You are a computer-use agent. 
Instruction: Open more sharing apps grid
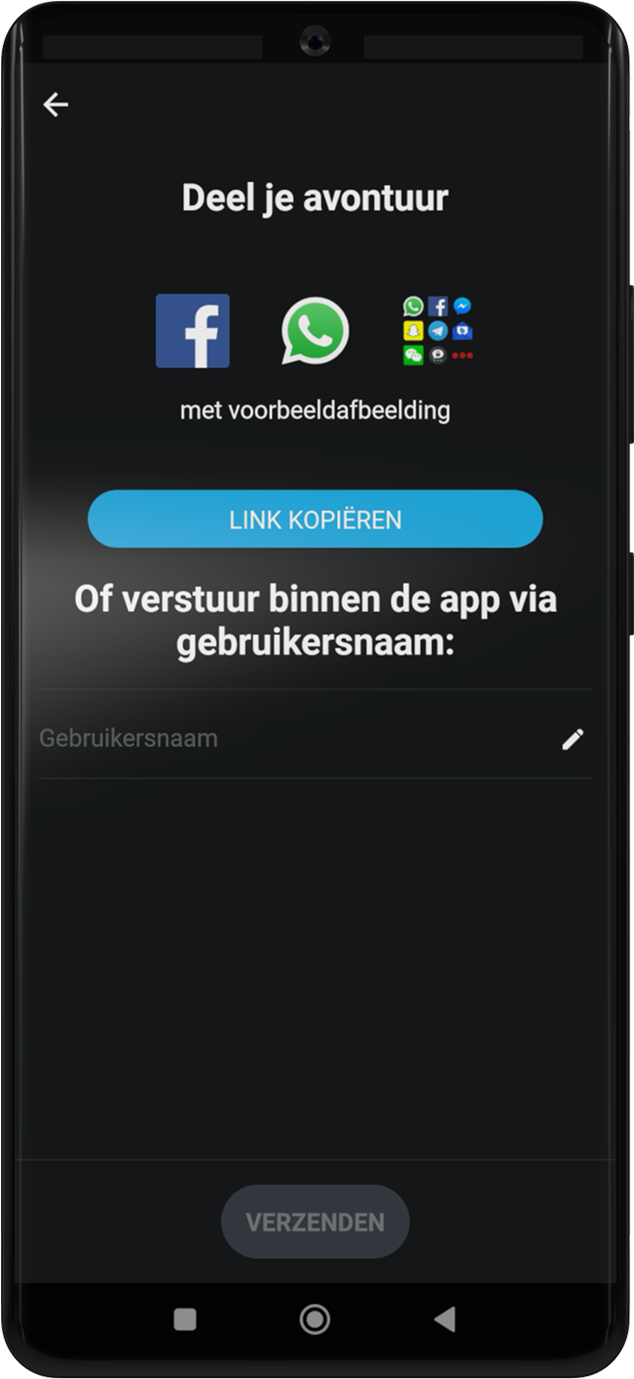(x=437, y=331)
